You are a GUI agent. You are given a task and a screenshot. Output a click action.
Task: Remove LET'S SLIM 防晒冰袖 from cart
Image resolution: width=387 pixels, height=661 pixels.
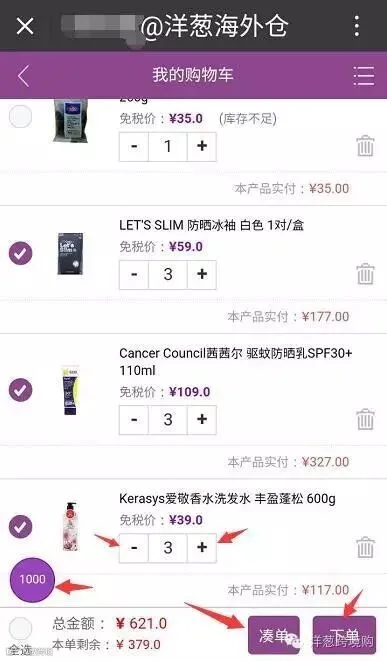[x=365, y=274]
